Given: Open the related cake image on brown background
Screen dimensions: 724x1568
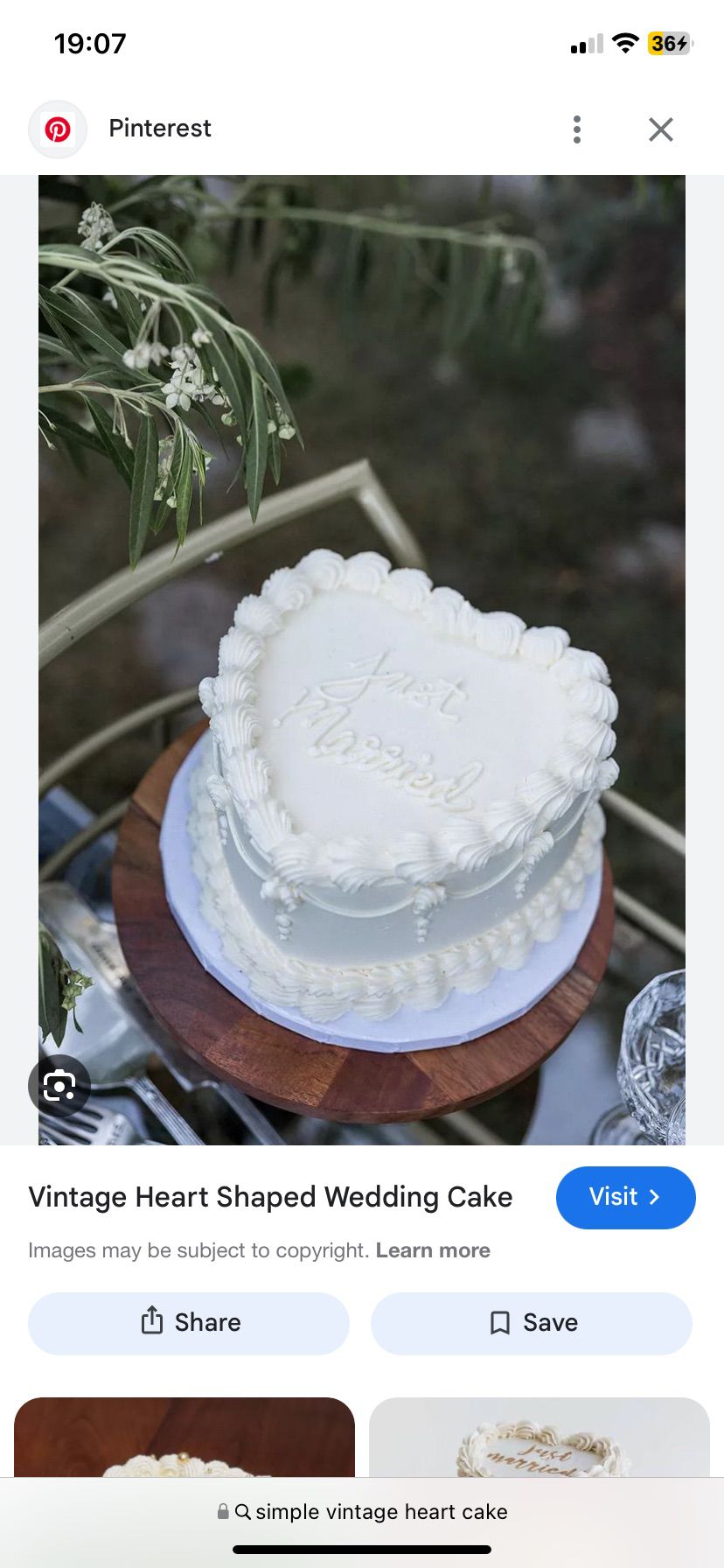Looking at the screenshot, I should [184, 1438].
